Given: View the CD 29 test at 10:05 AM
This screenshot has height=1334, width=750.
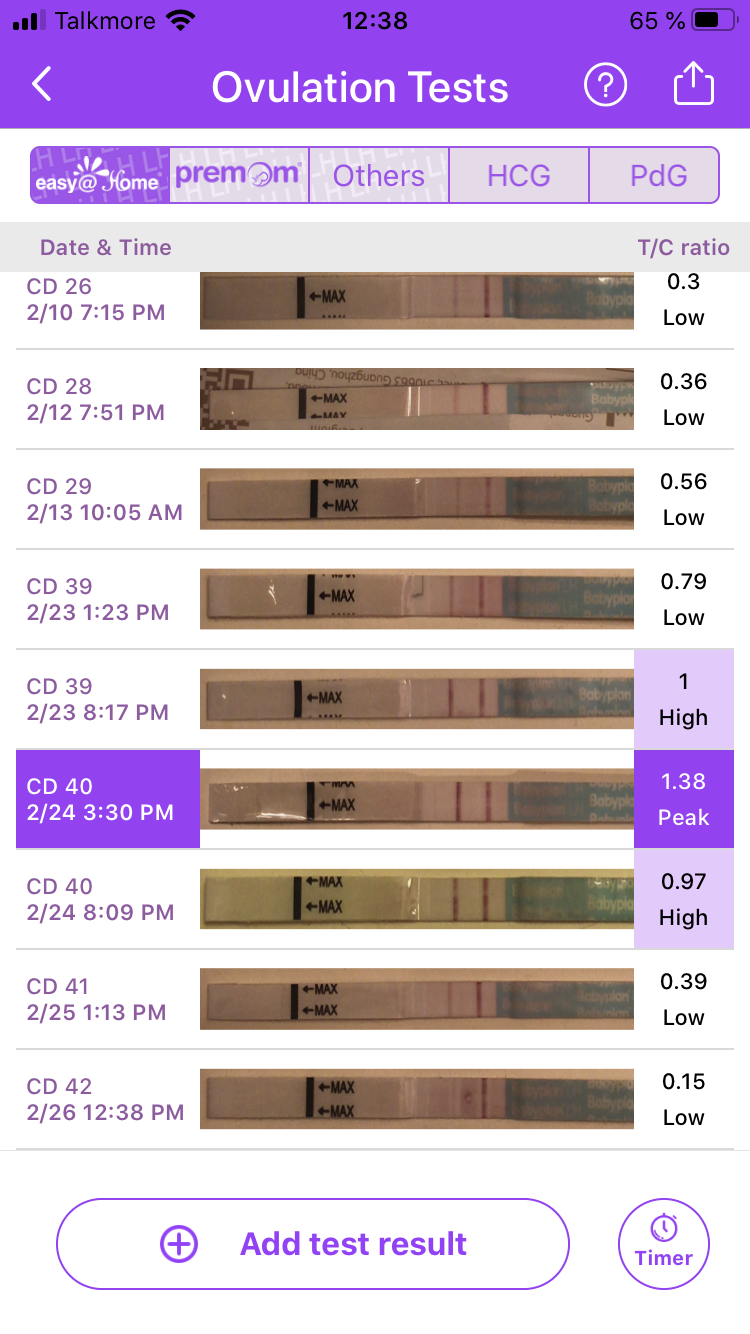Looking at the screenshot, I should click(375, 500).
